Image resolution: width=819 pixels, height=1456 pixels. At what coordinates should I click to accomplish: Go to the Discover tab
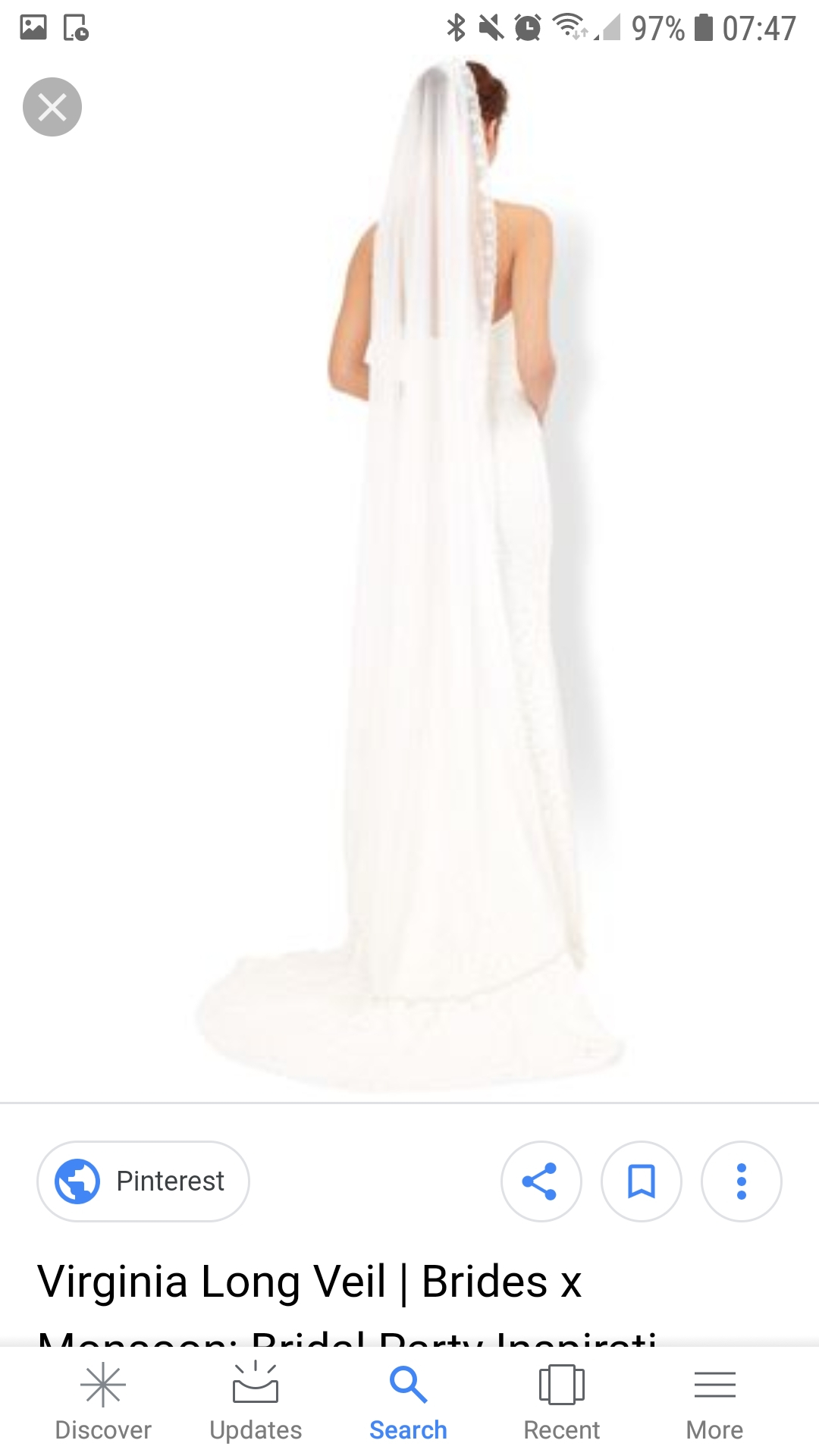pos(103,1401)
